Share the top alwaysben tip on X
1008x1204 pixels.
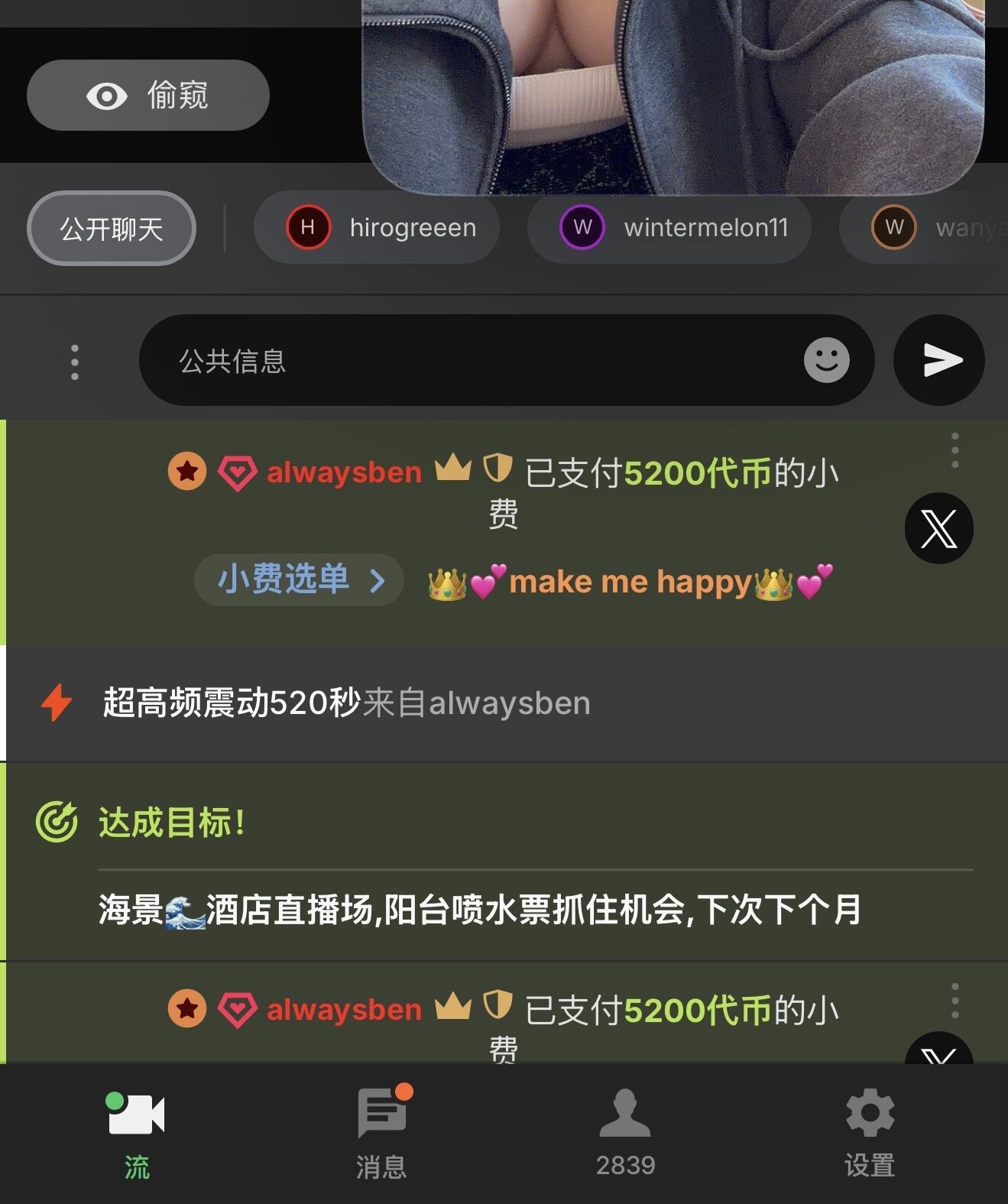[938, 528]
